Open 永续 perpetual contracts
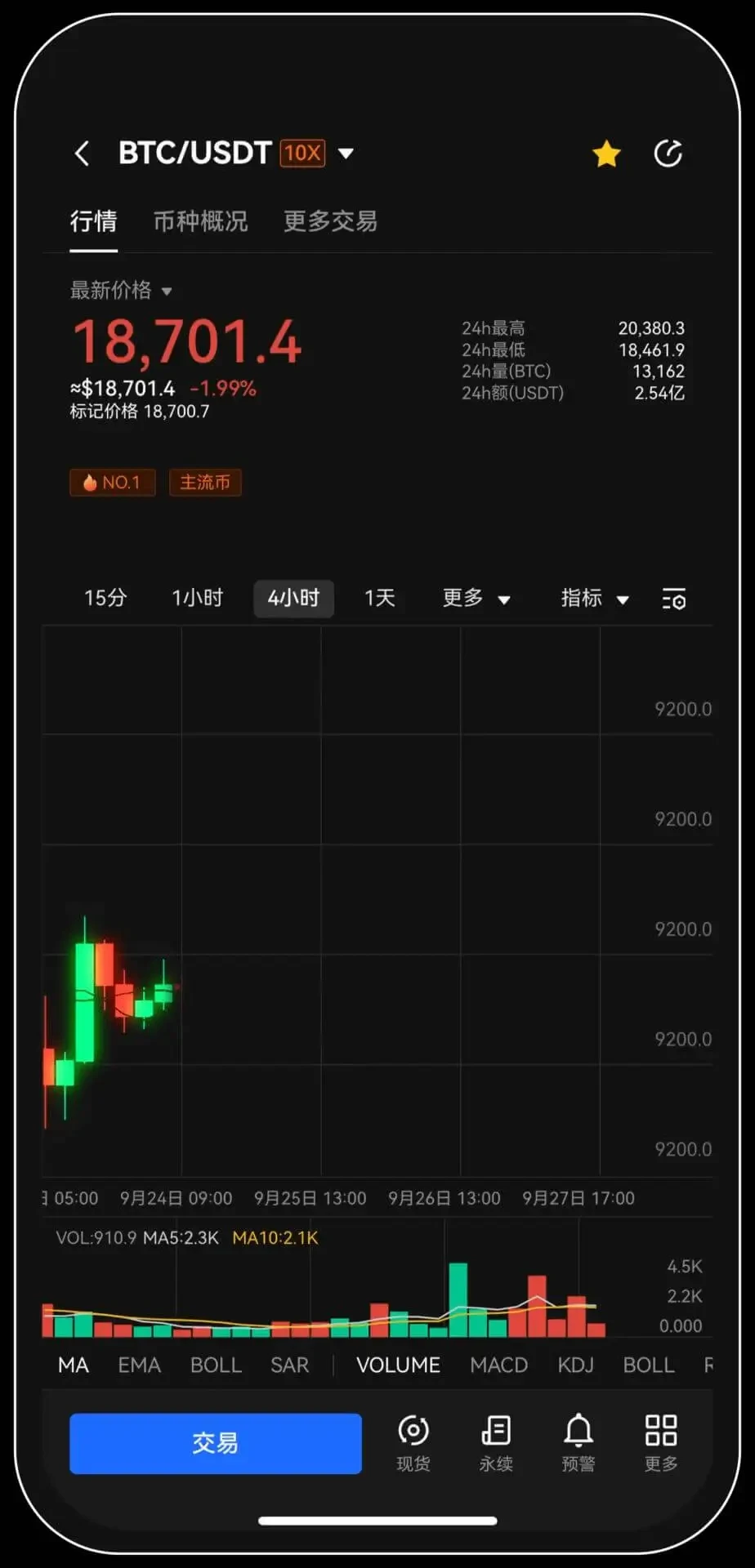Image resolution: width=755 pixels, height=1568 pixels. tap(496, 1442)
